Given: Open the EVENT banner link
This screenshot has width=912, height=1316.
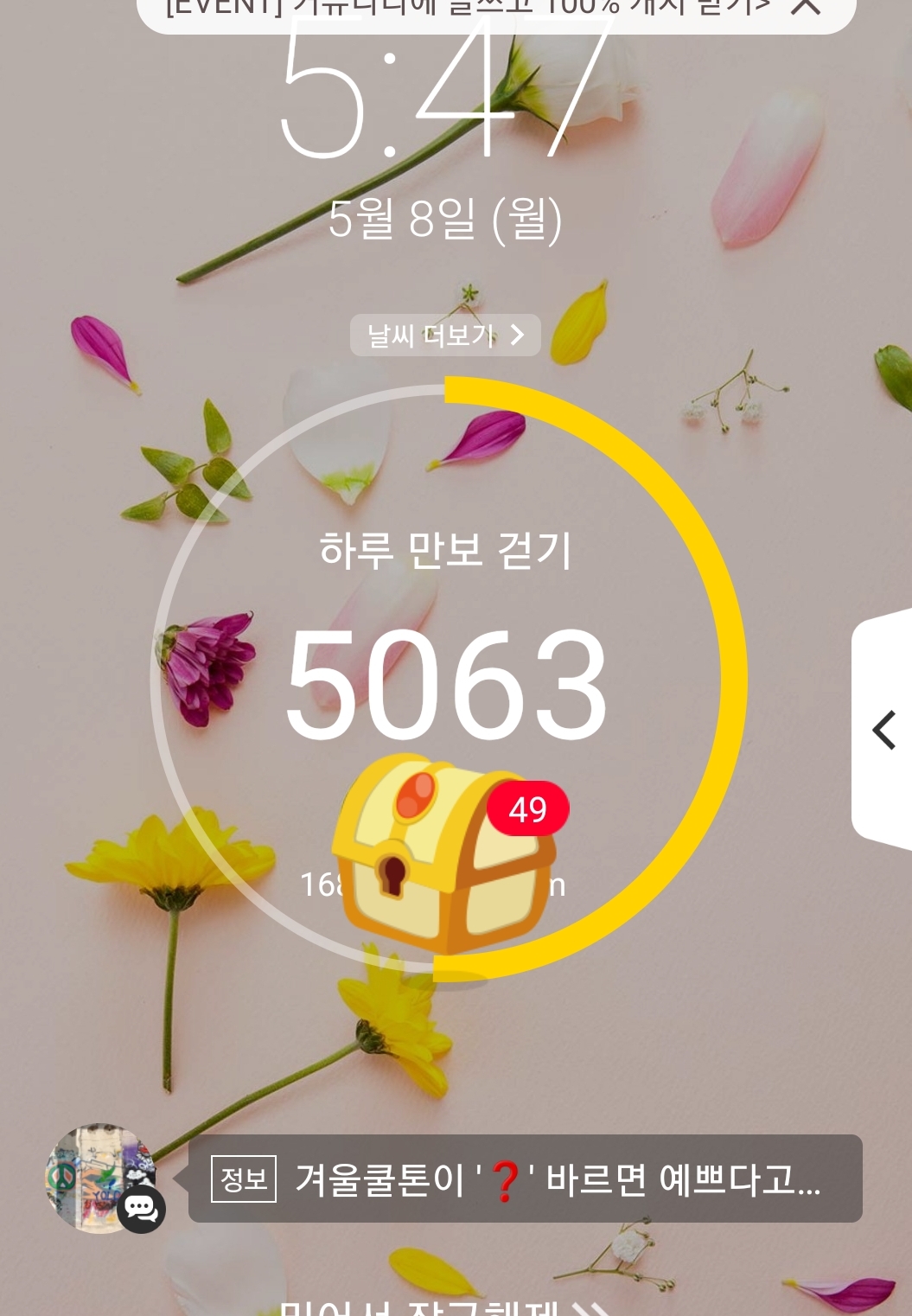Looking at the screenshot, I should (x=467, y=9).
